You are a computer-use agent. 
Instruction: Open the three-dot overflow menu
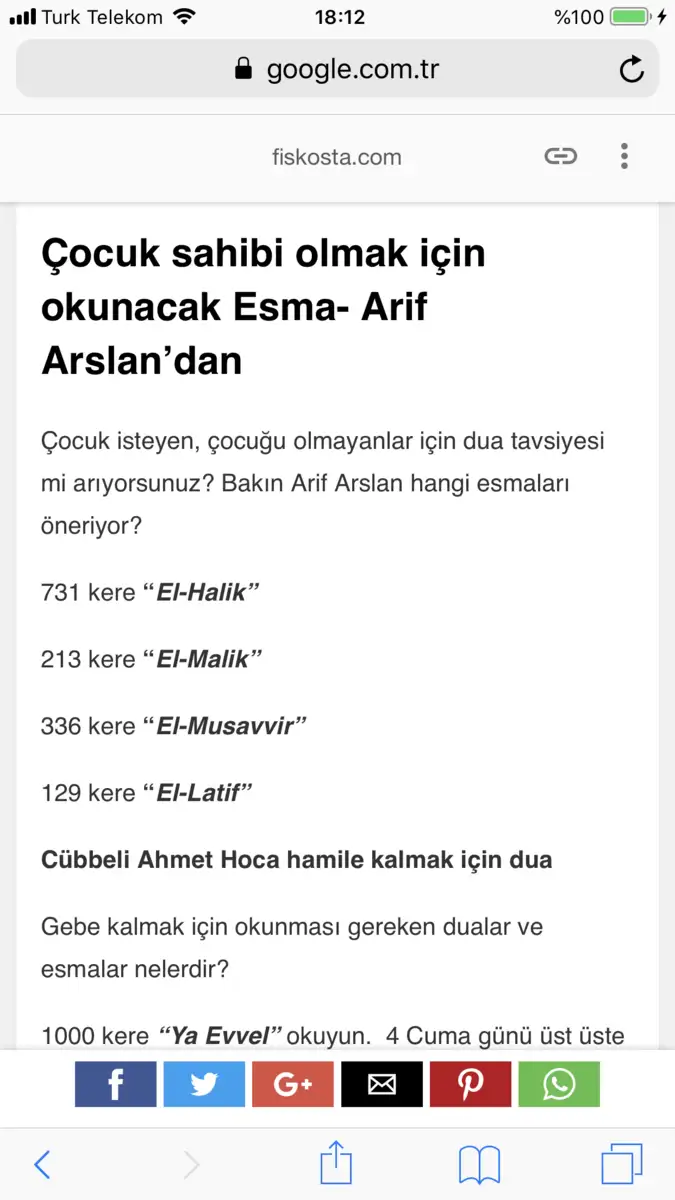pyautogui.click(x=624, y=156)
